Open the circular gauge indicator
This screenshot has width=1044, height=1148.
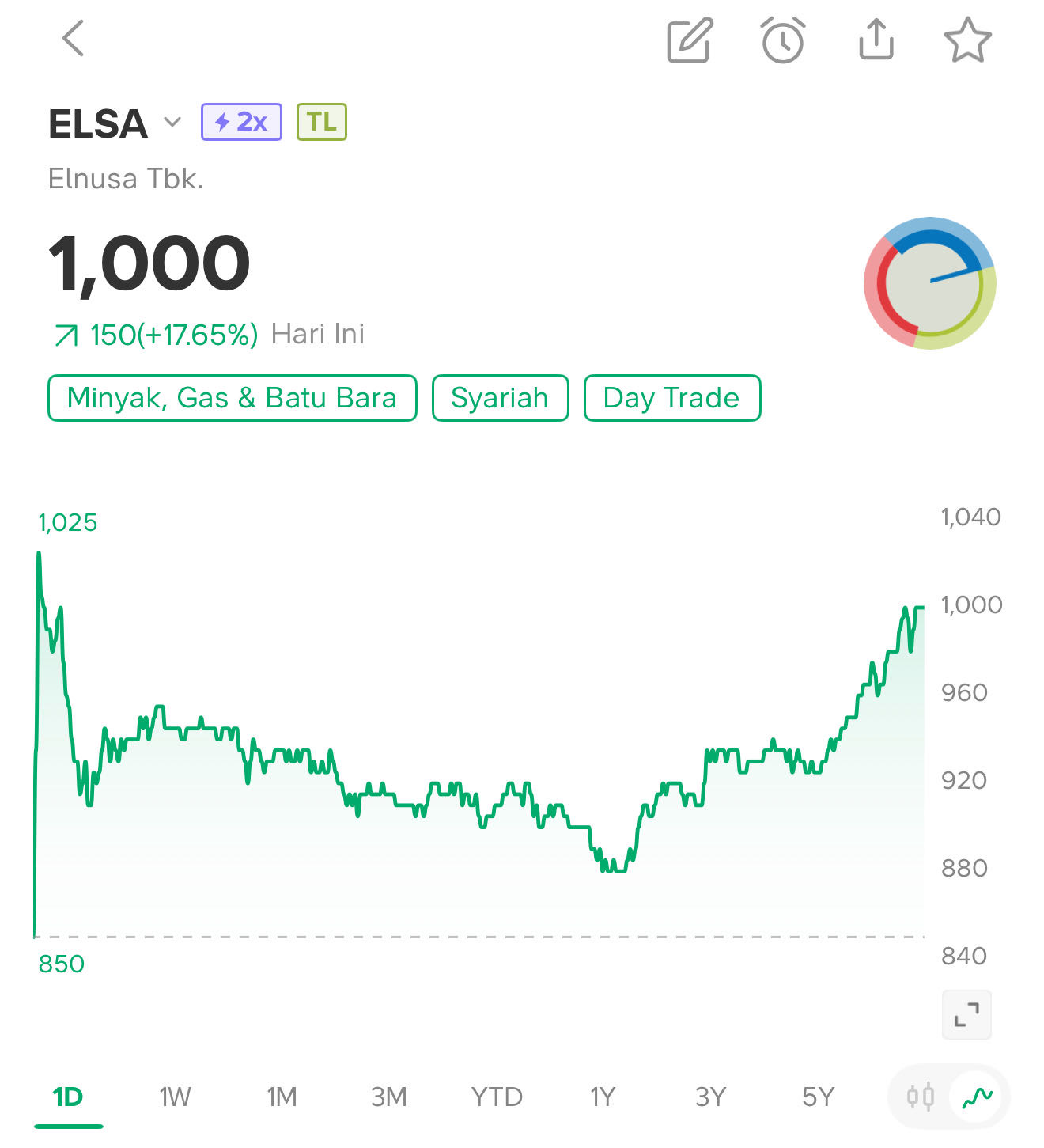tap(930, 282)
